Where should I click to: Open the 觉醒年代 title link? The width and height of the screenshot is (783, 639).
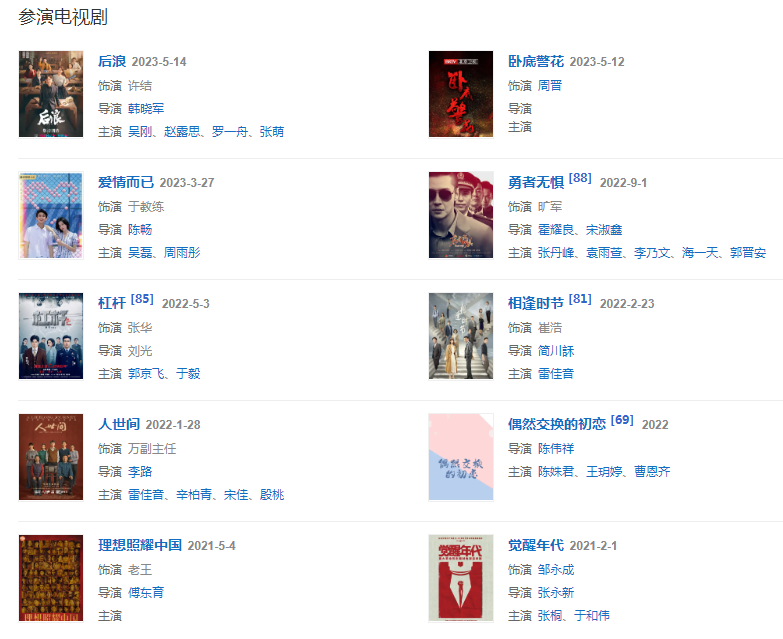(535, 546)
